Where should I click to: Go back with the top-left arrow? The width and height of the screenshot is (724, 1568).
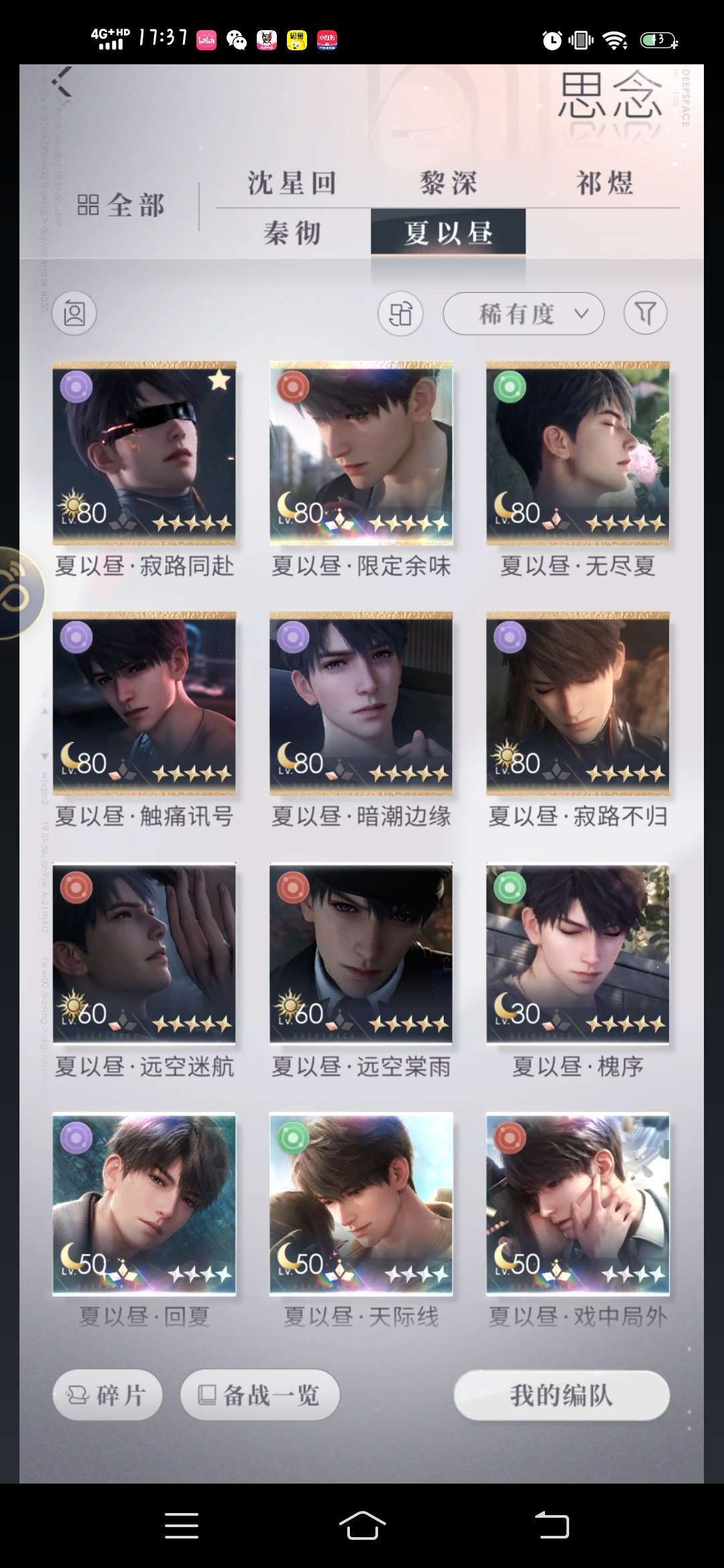coord(62,82)
